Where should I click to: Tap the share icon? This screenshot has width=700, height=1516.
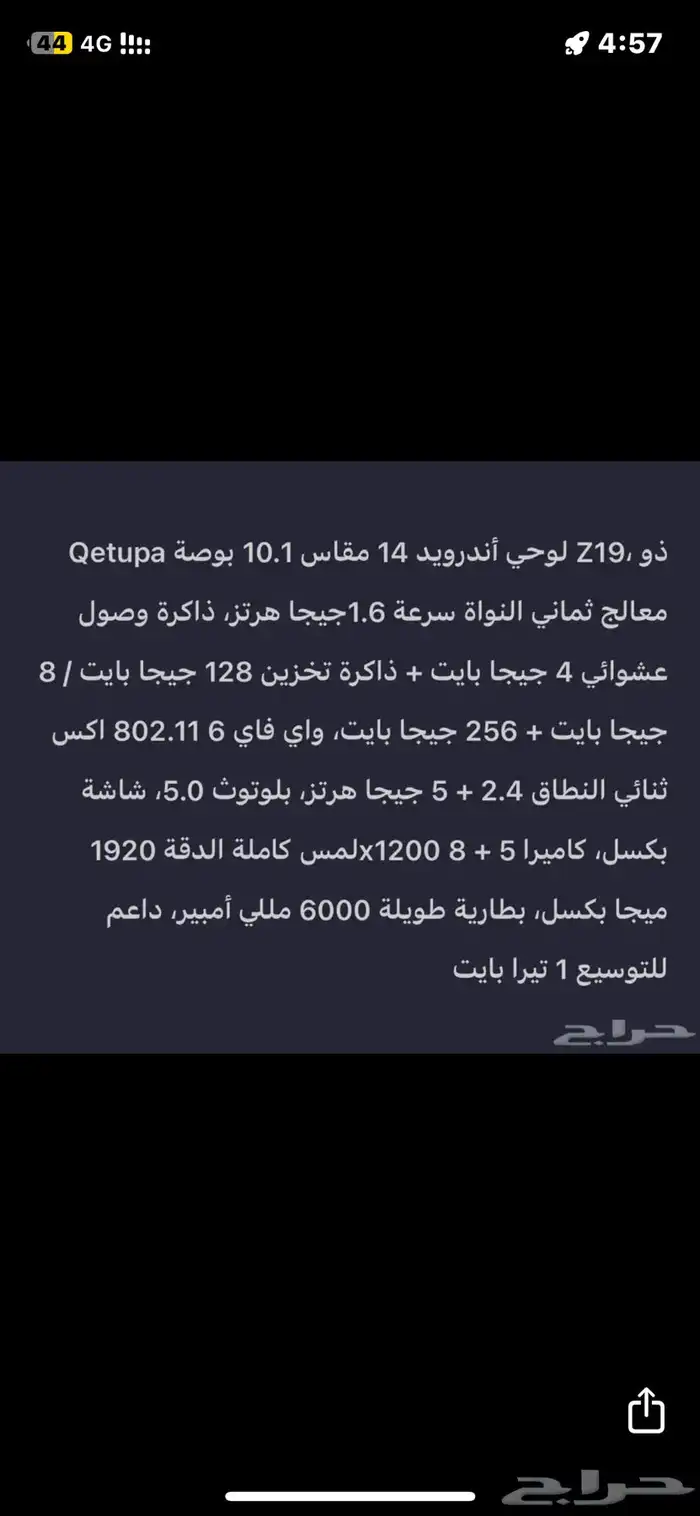coord(646,1411)
